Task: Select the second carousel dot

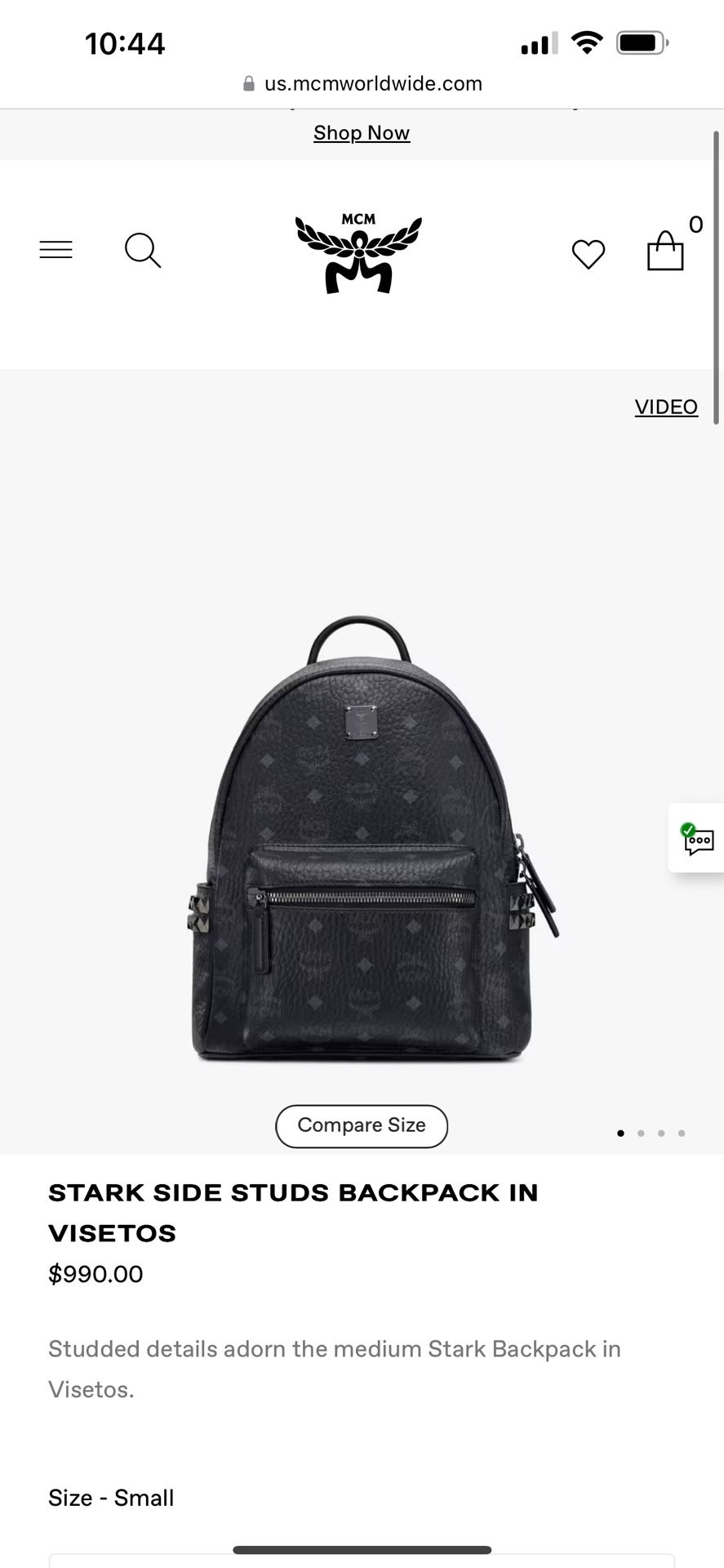Action: click(x=641, y=1134)
